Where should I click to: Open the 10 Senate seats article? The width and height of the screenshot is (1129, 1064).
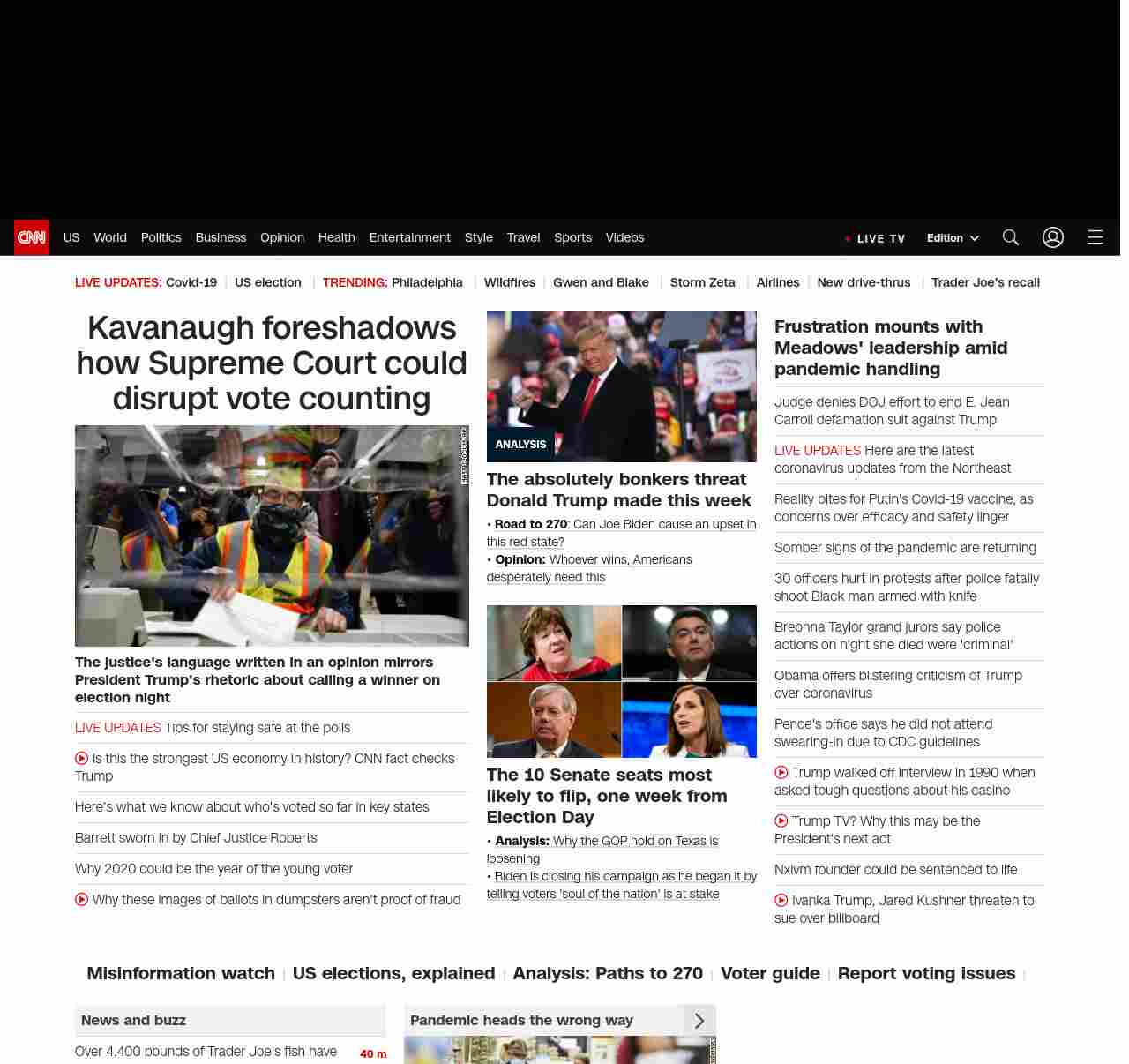(607, 795)
